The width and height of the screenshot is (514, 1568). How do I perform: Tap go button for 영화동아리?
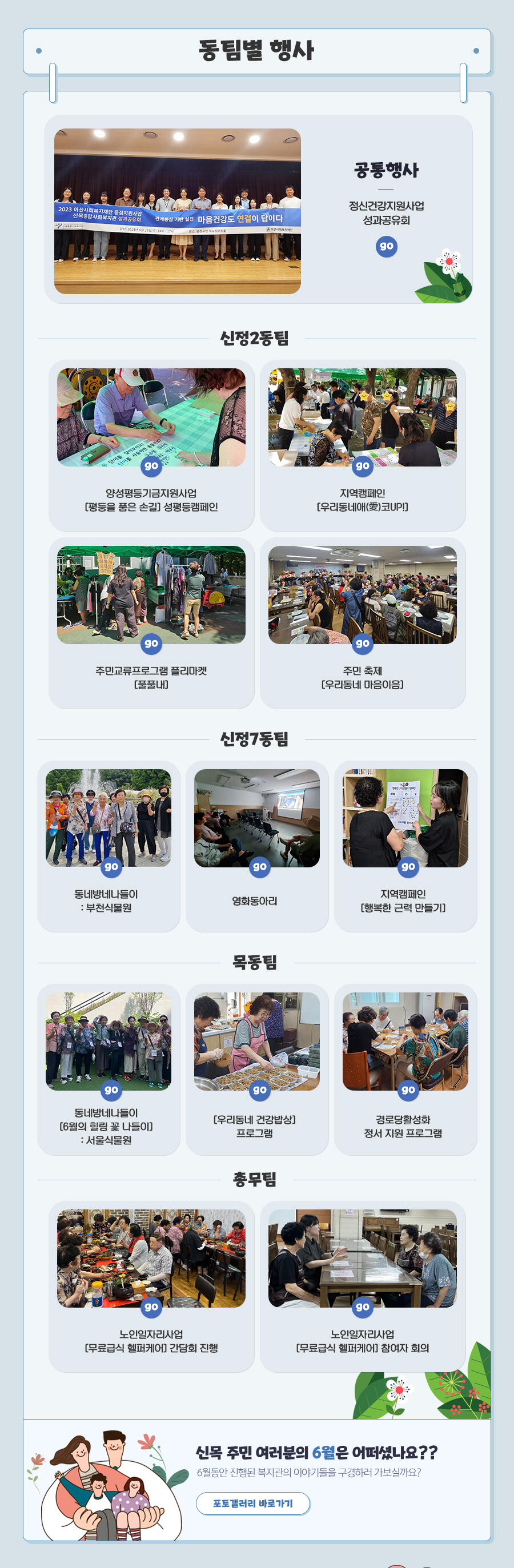point(259,867)
